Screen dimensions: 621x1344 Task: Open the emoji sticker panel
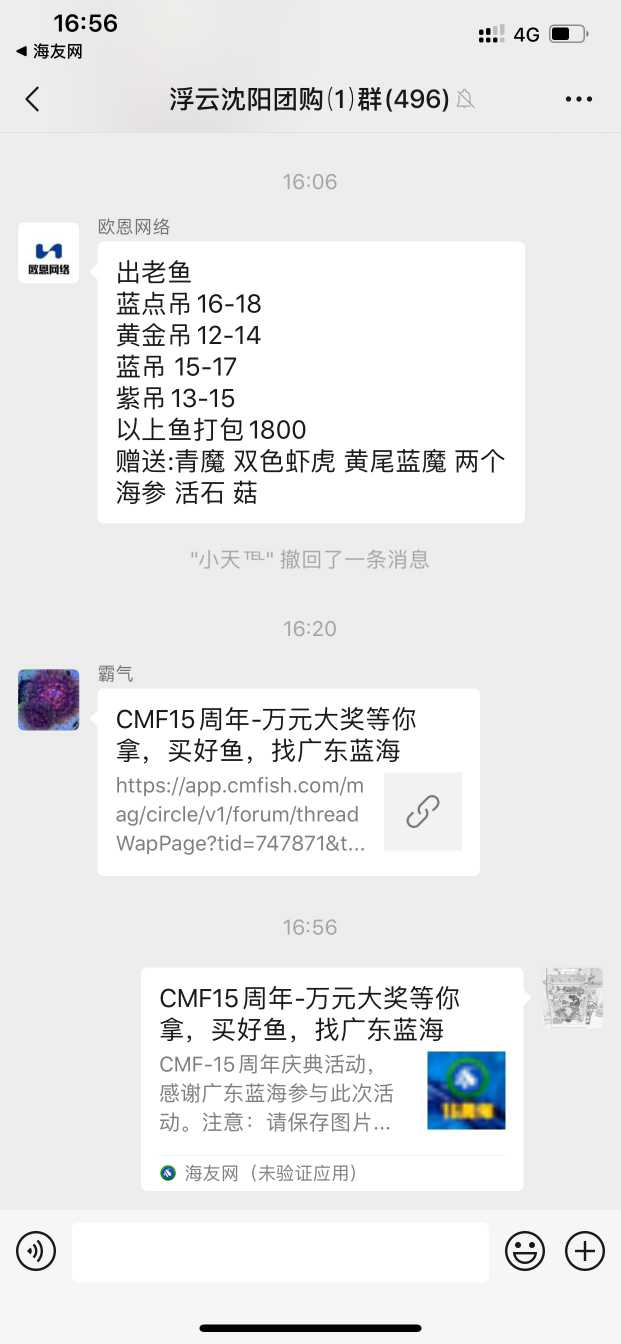pyautogui.click(x=525, y=1251)
